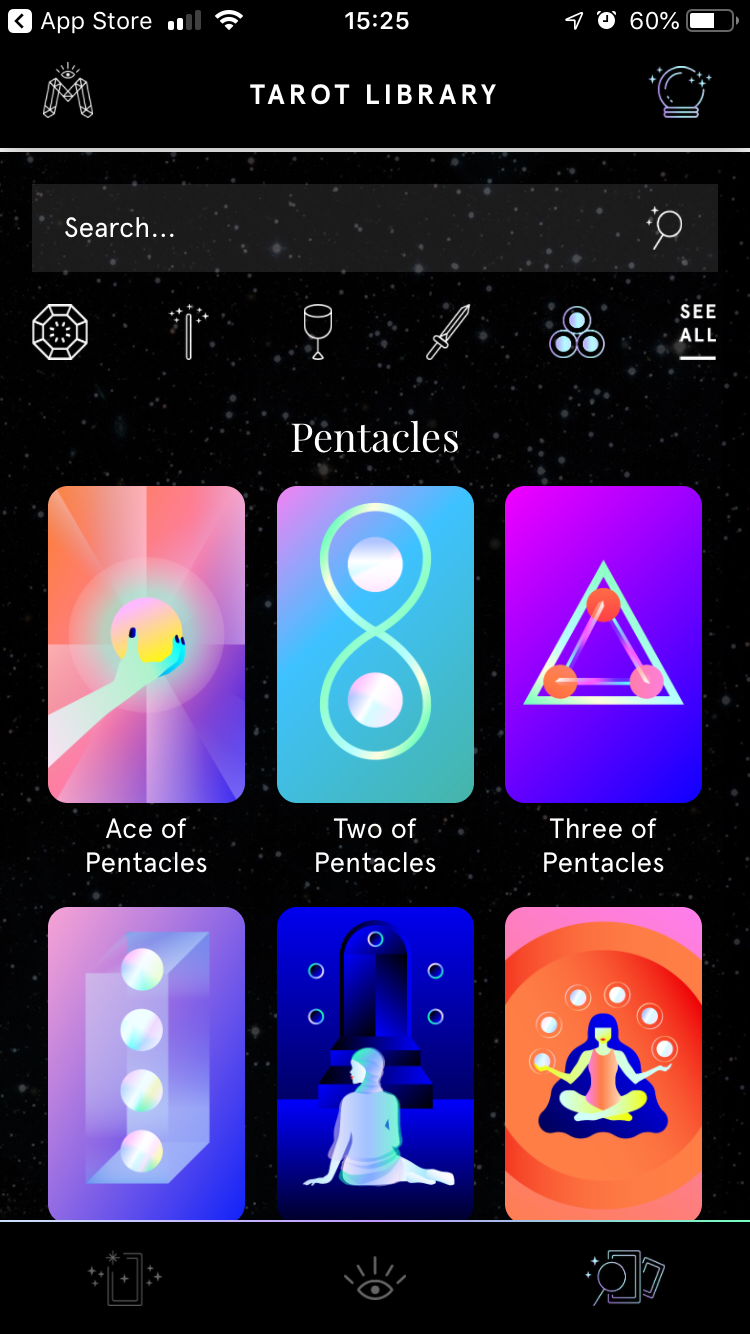Open Ace of Pentacles card
750x1334 pixels.
click(x=146, y=644)
